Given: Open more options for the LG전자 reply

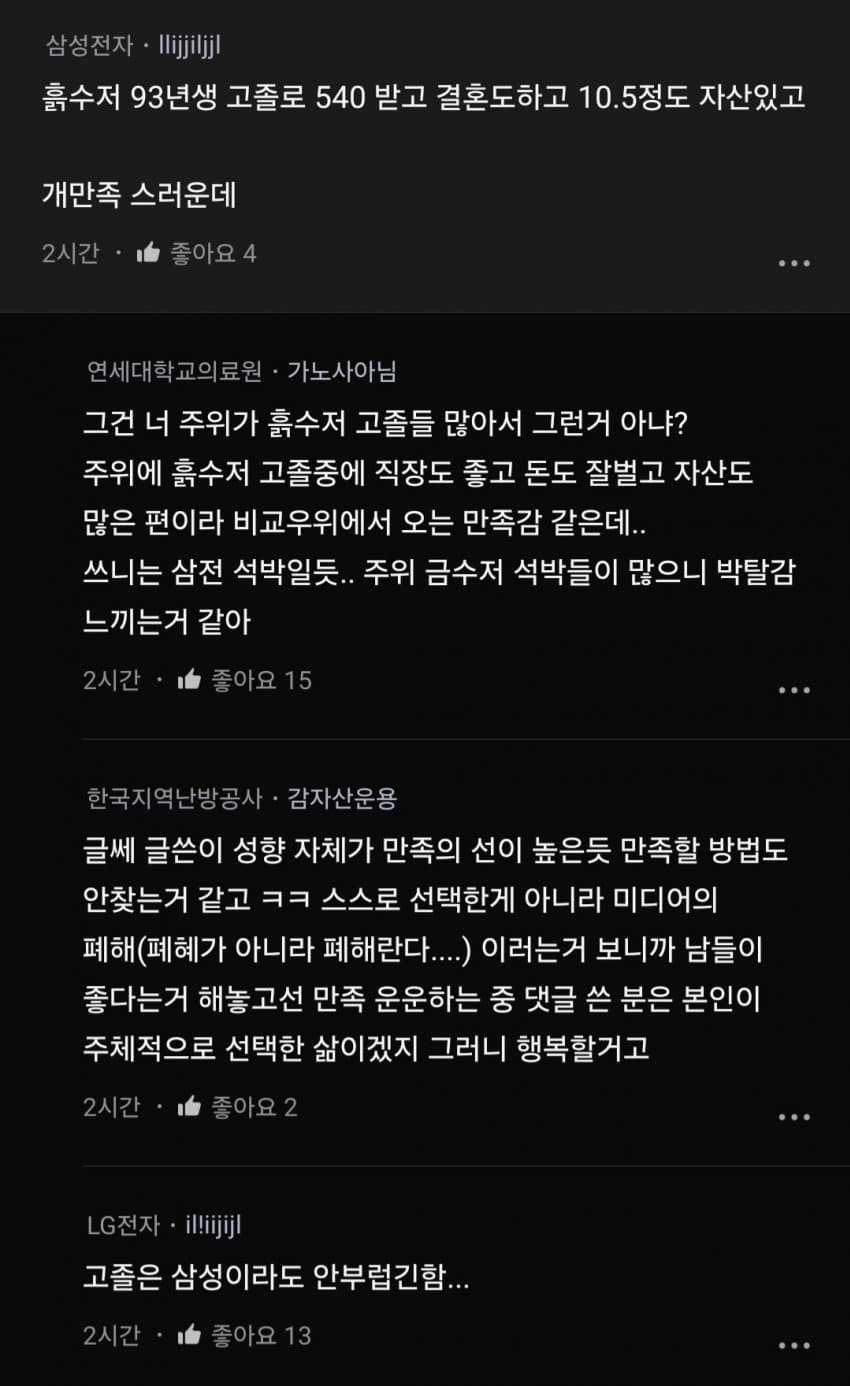Looking at the screenshot, I should point(794,1345).
